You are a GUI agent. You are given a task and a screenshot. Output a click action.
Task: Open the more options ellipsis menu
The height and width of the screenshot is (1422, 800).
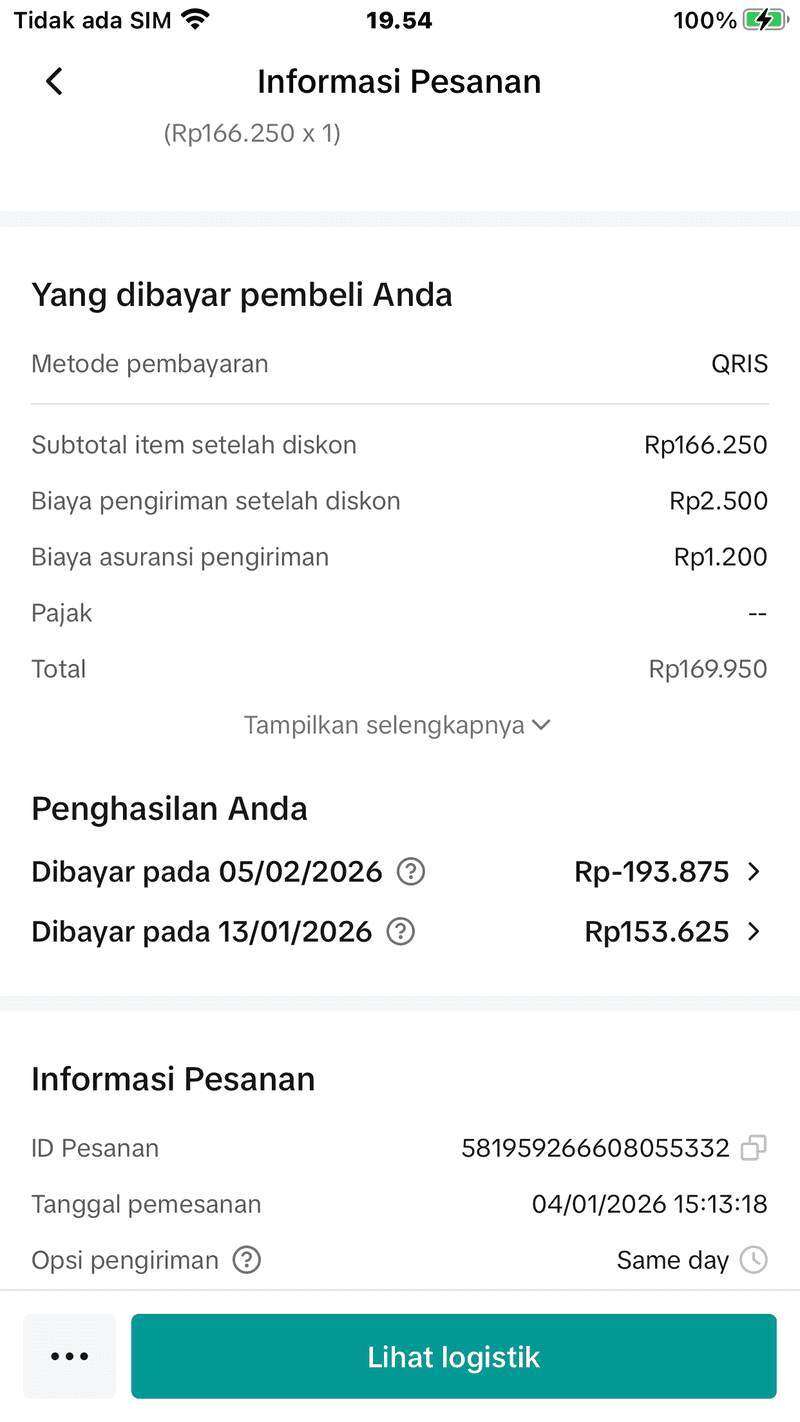(68, 1356)
